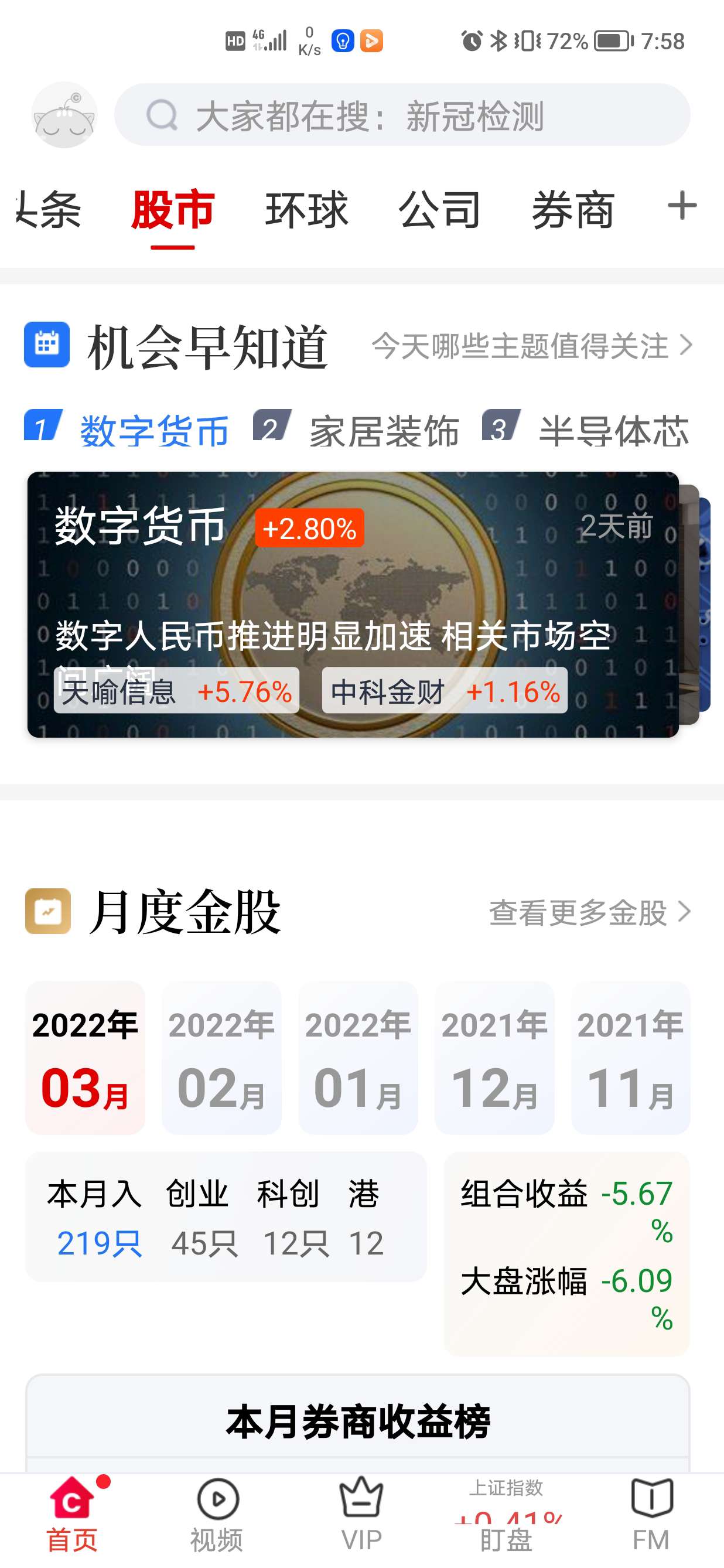Select 2021年 11月 monthly picks
Screen dimensions: 724x1568
coord(630,1058)
